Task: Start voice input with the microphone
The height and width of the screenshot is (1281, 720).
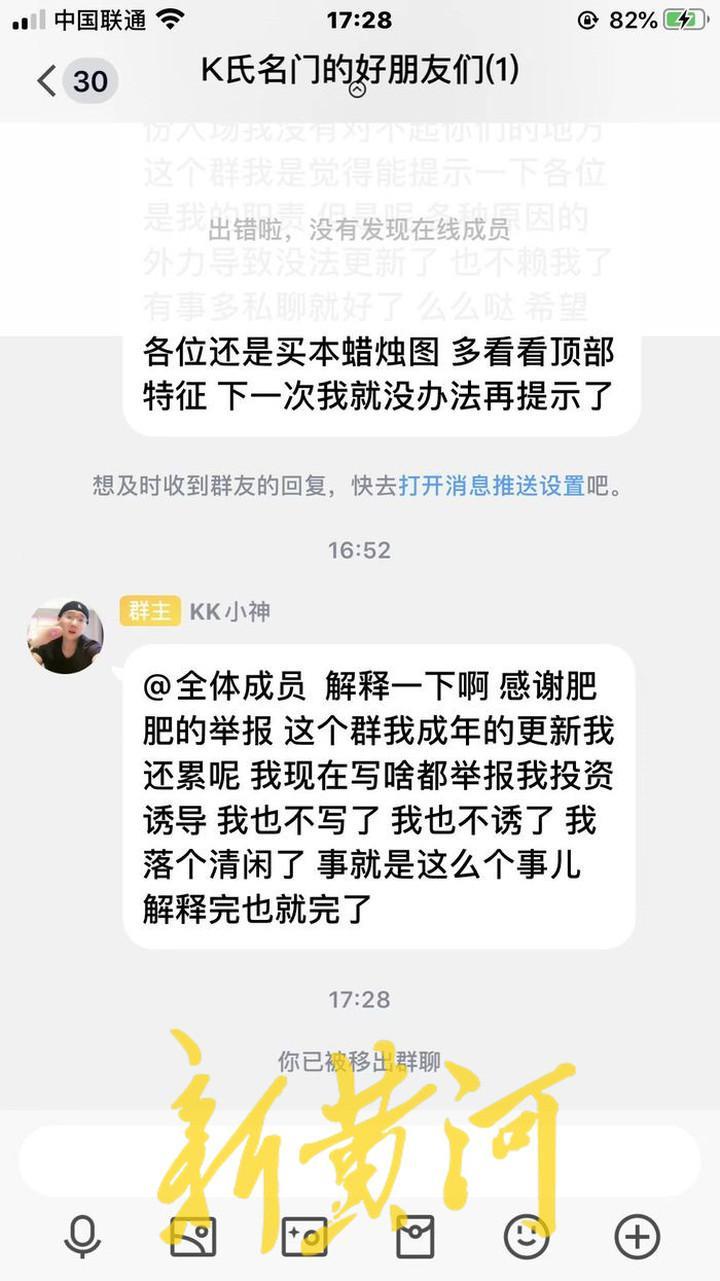Action: click(82, 1238)
